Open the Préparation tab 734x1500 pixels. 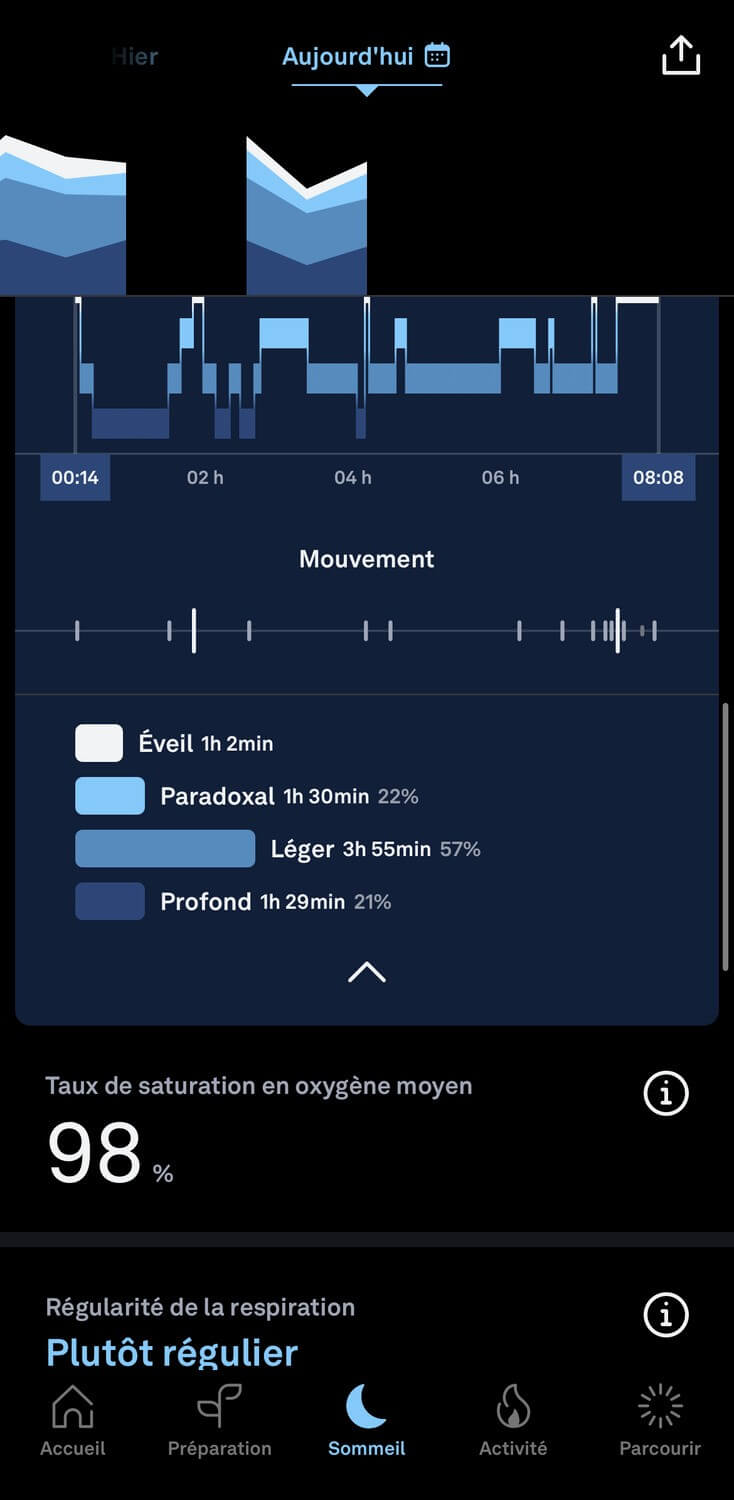[220, 1420]
